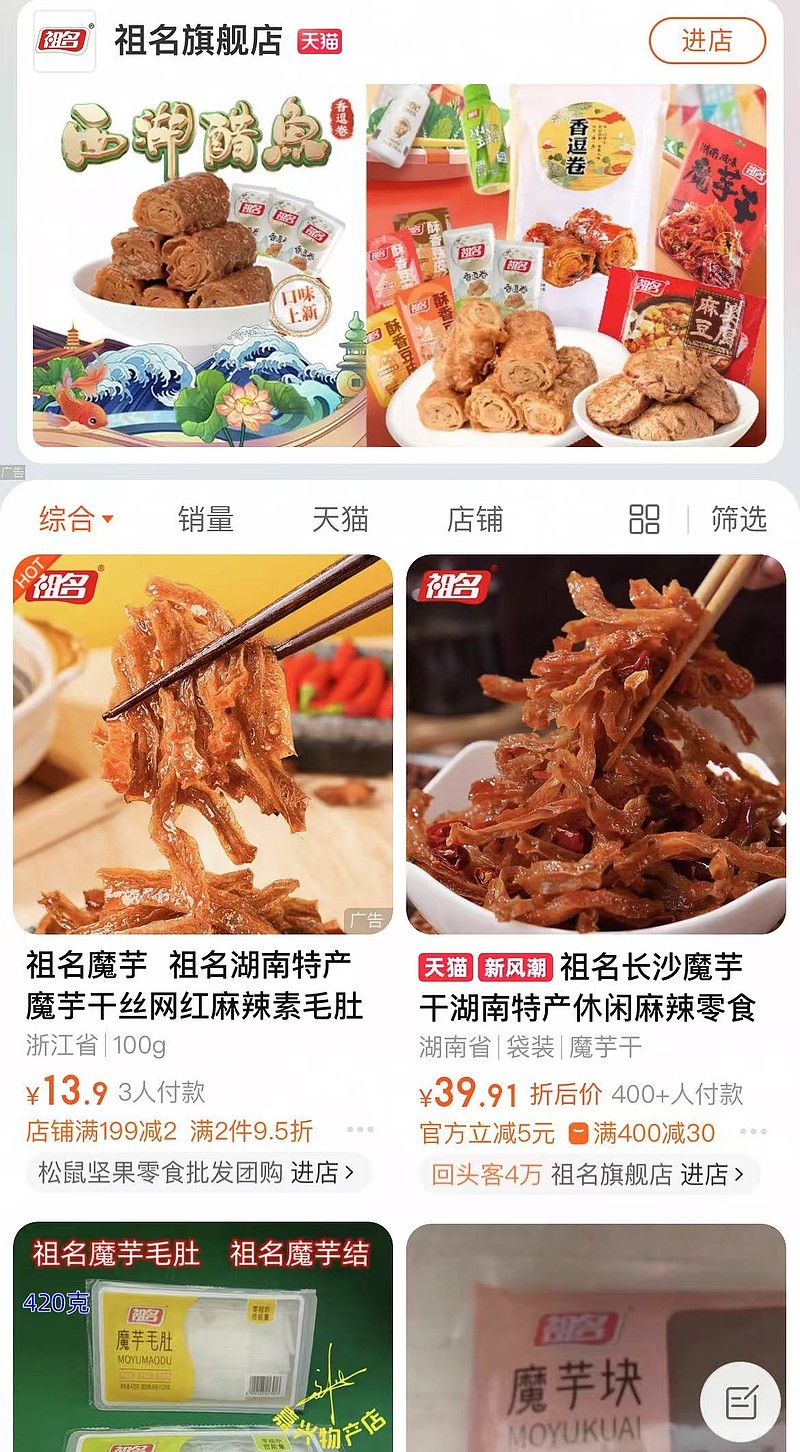Open the 祖名长沙魔芋干 product card

596,745
